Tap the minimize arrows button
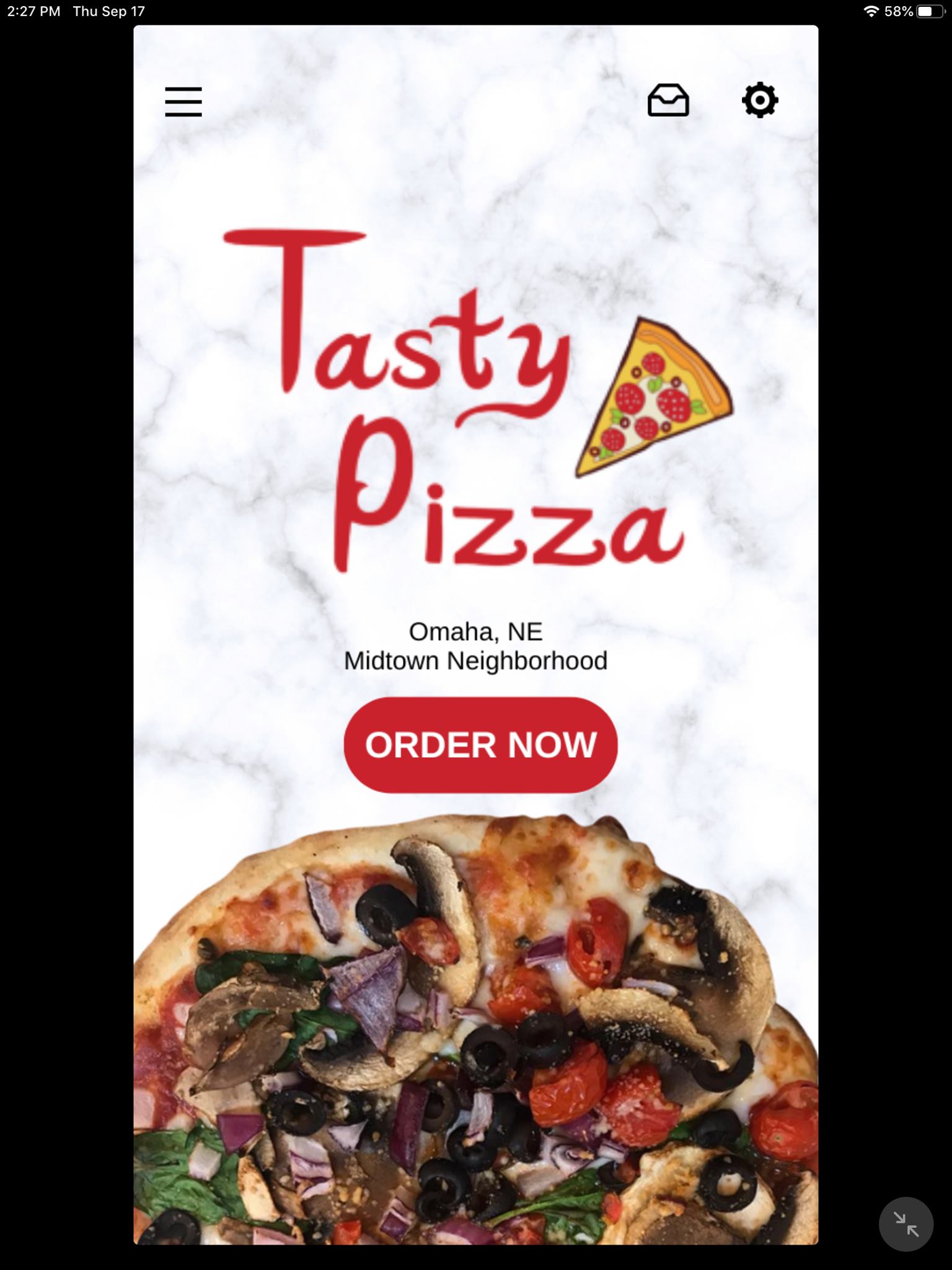 906,1224
